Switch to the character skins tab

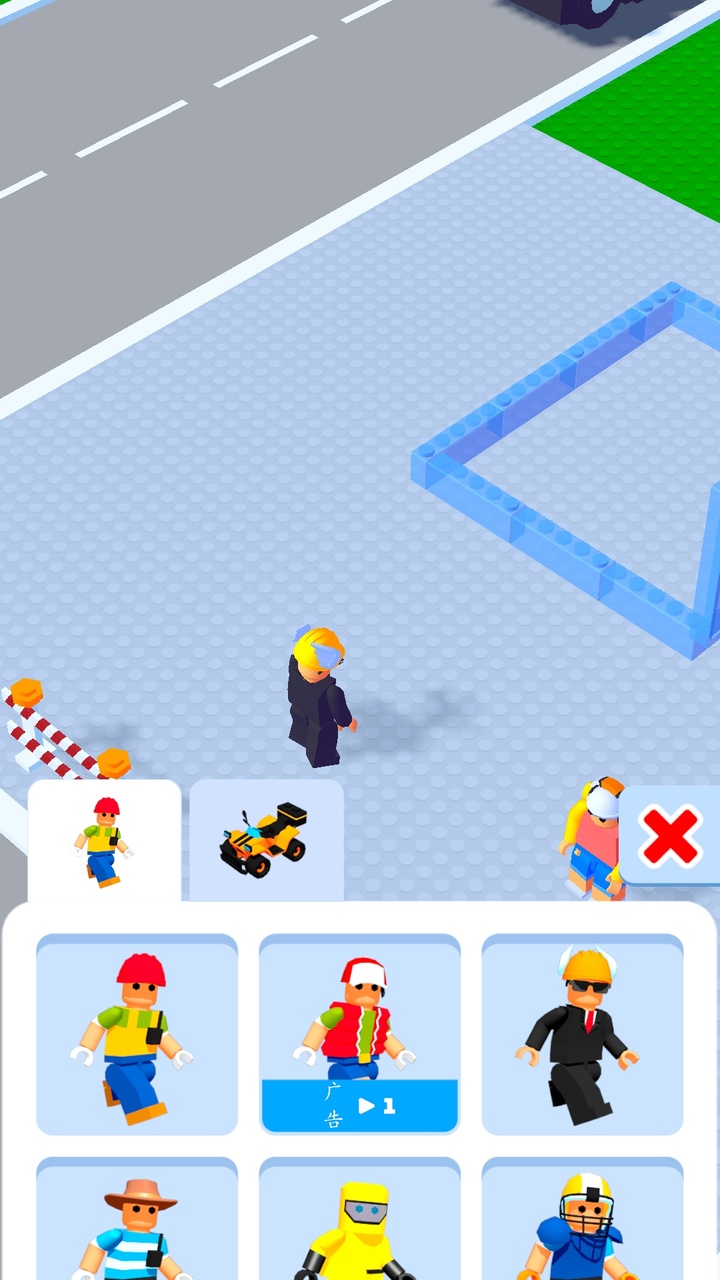point(104,840)
